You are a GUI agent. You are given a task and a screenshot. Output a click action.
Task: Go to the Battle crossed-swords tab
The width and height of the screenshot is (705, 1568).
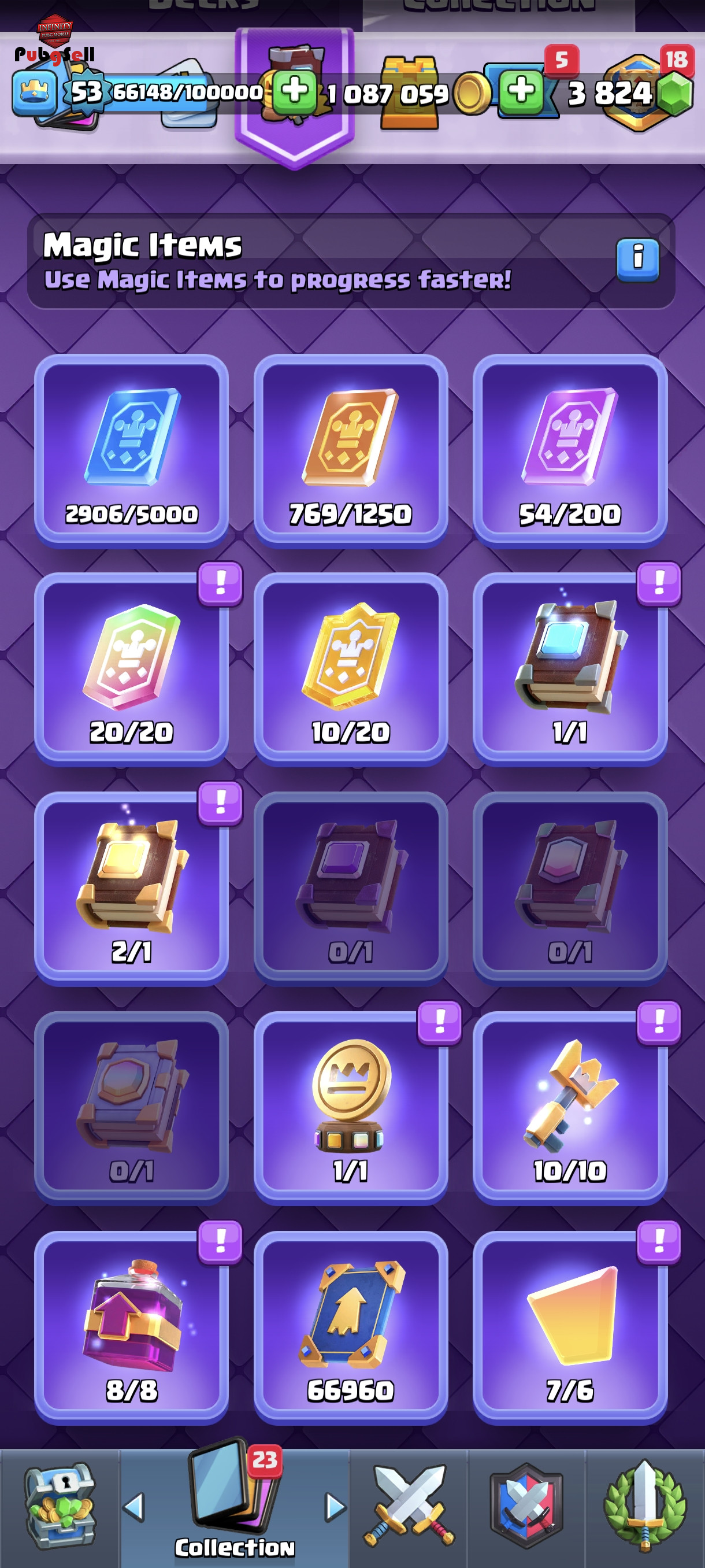coord(409,1507)
